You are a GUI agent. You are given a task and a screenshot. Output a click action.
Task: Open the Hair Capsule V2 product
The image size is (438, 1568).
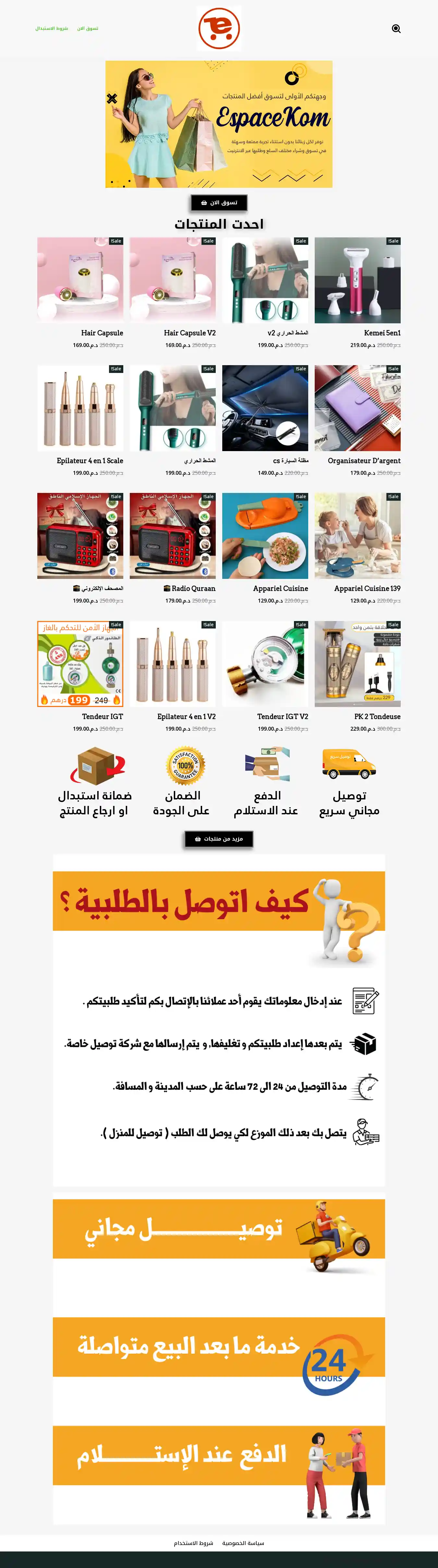pyautogui.click(x=172, y=281)
